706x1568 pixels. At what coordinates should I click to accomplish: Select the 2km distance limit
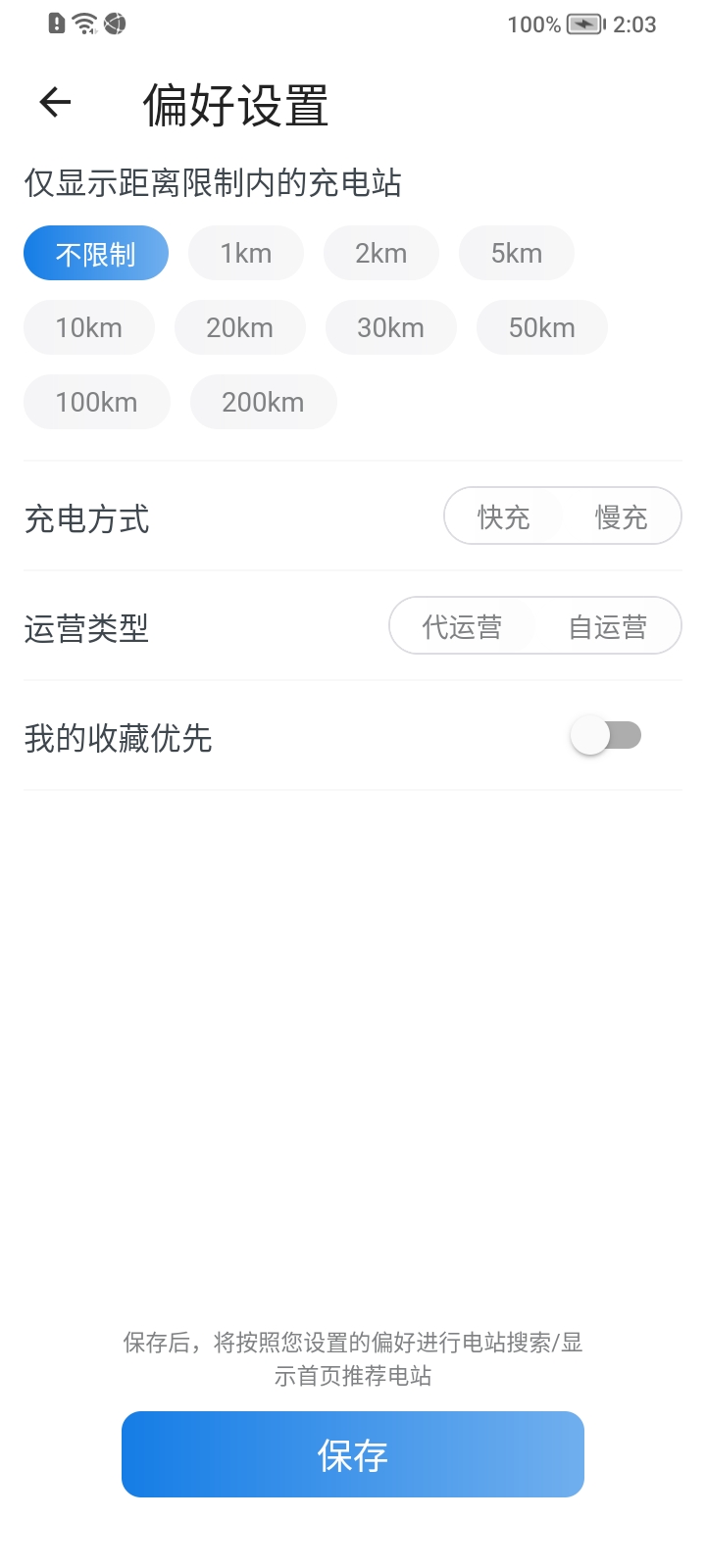(x=380, y=253)
